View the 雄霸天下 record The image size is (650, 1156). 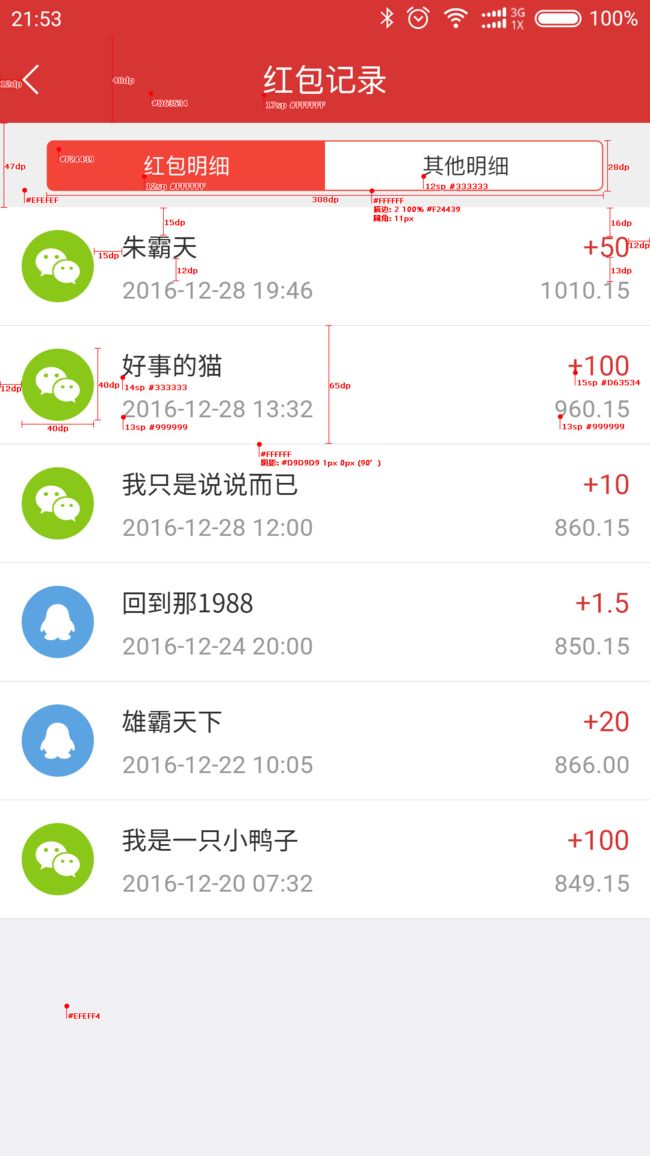point(325,741)
